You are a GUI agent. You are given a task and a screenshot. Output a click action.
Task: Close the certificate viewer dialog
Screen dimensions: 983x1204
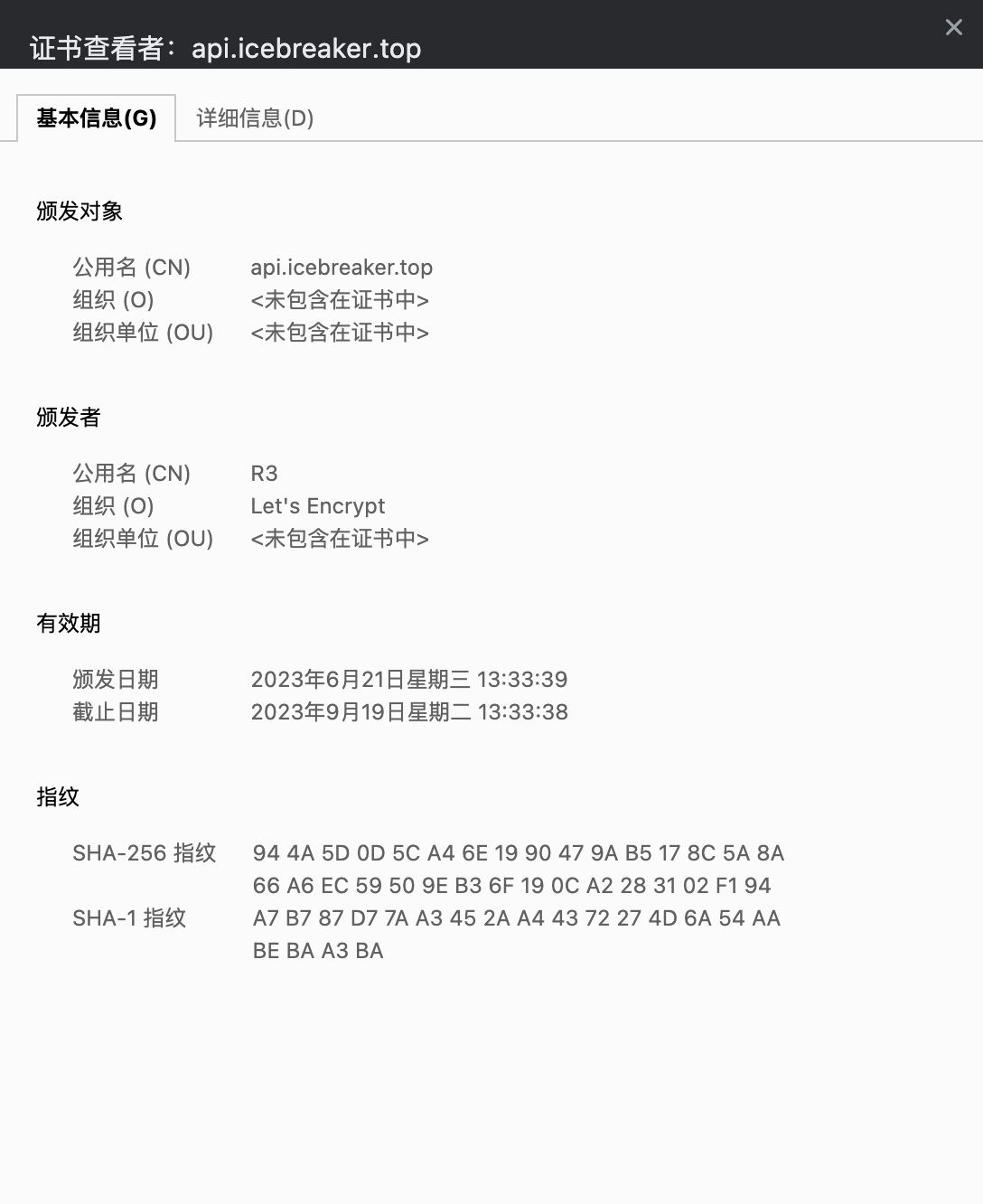click(x=953, y=28)
